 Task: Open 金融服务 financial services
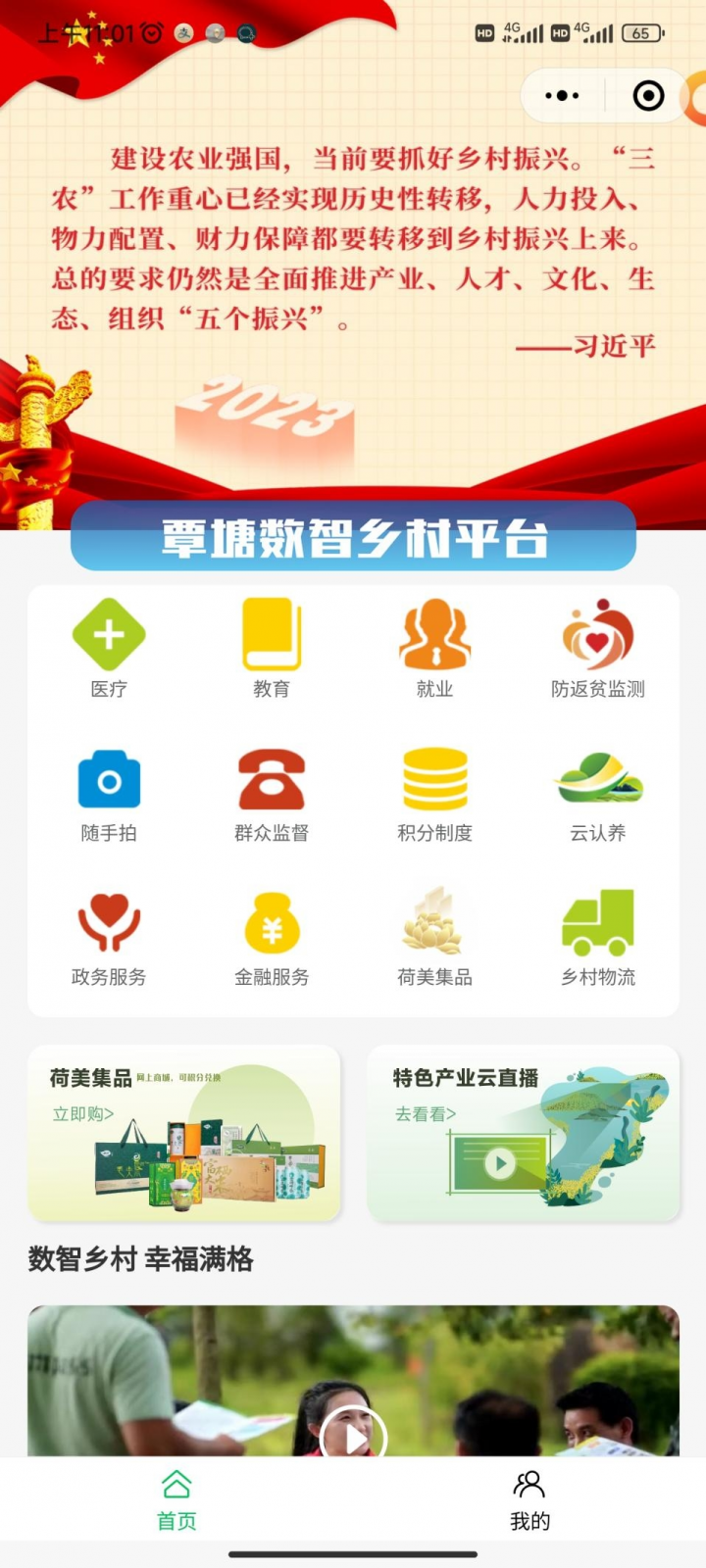coord(272,937)
